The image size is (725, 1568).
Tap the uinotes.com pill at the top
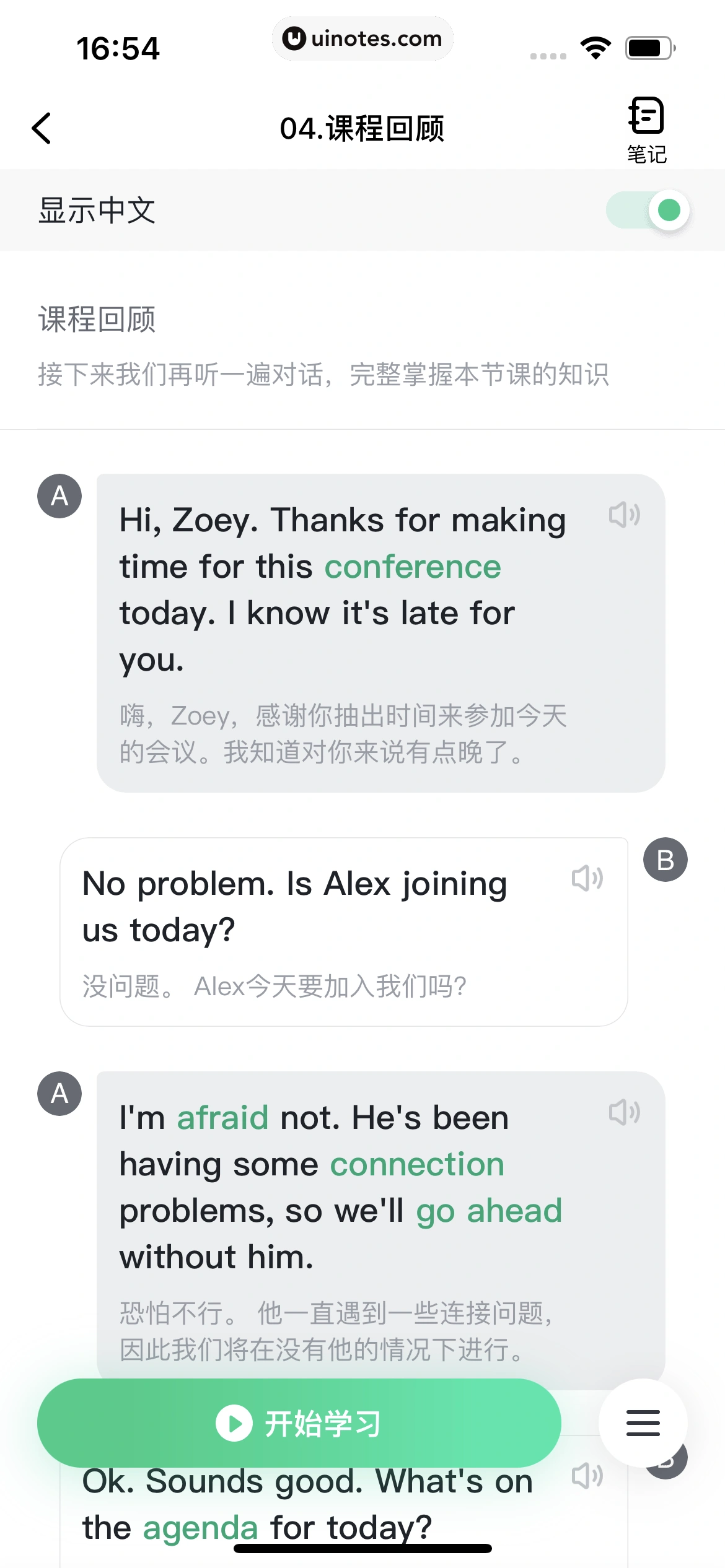coord(362,38)
